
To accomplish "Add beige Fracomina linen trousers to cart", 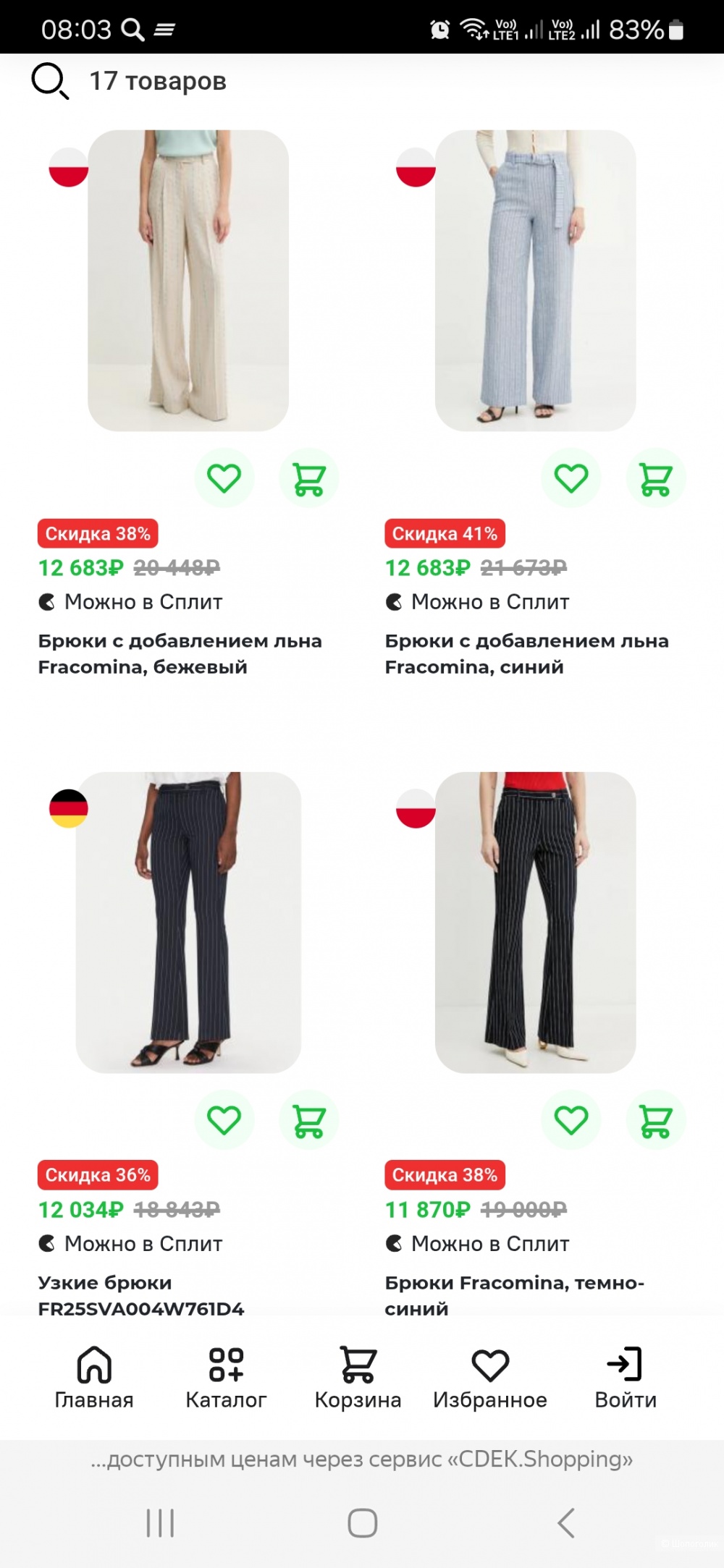I will click(309, 478).
